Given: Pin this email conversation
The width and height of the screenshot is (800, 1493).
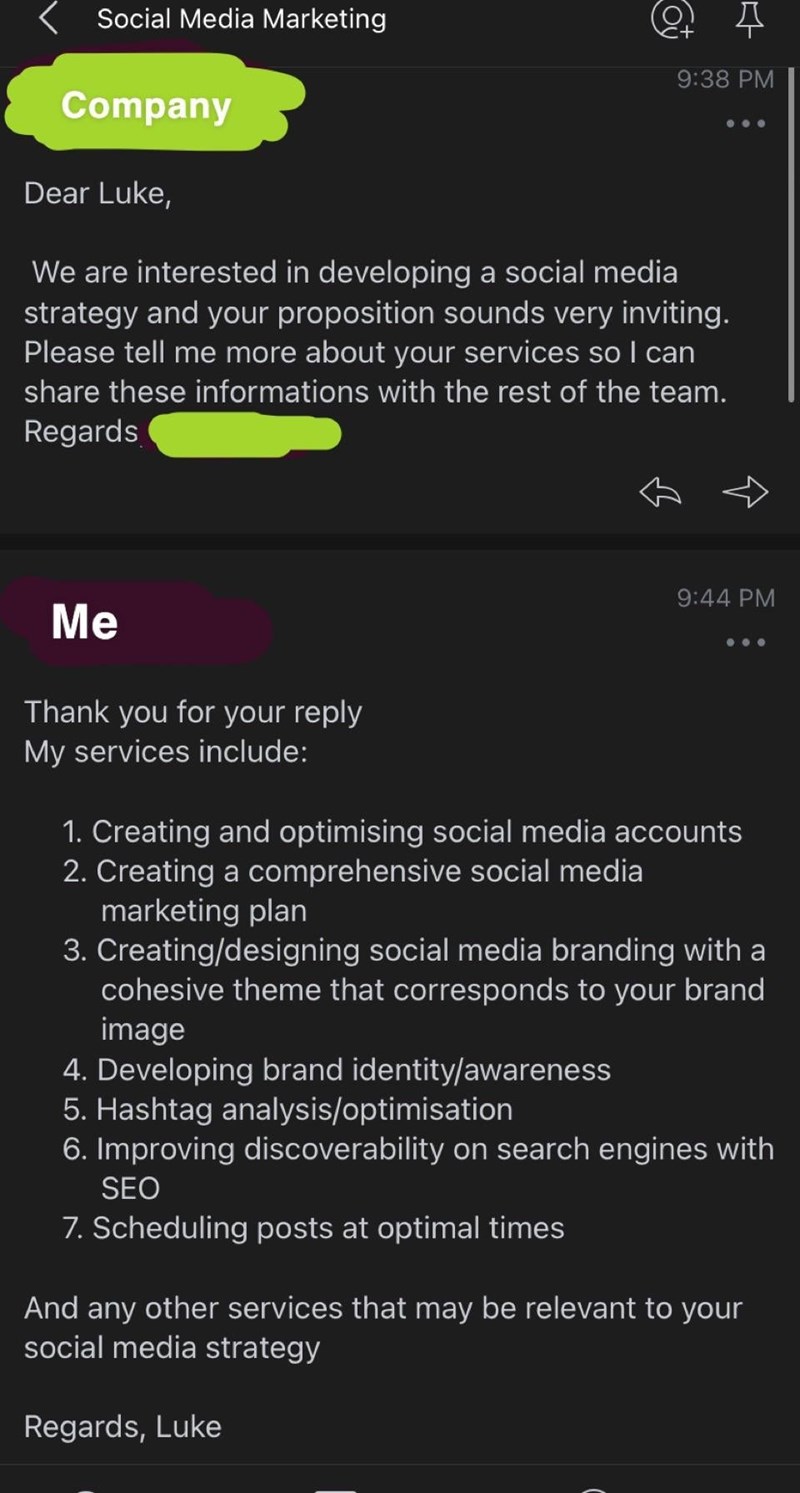Looking at the screenshot, I should (x=749, y=20).
